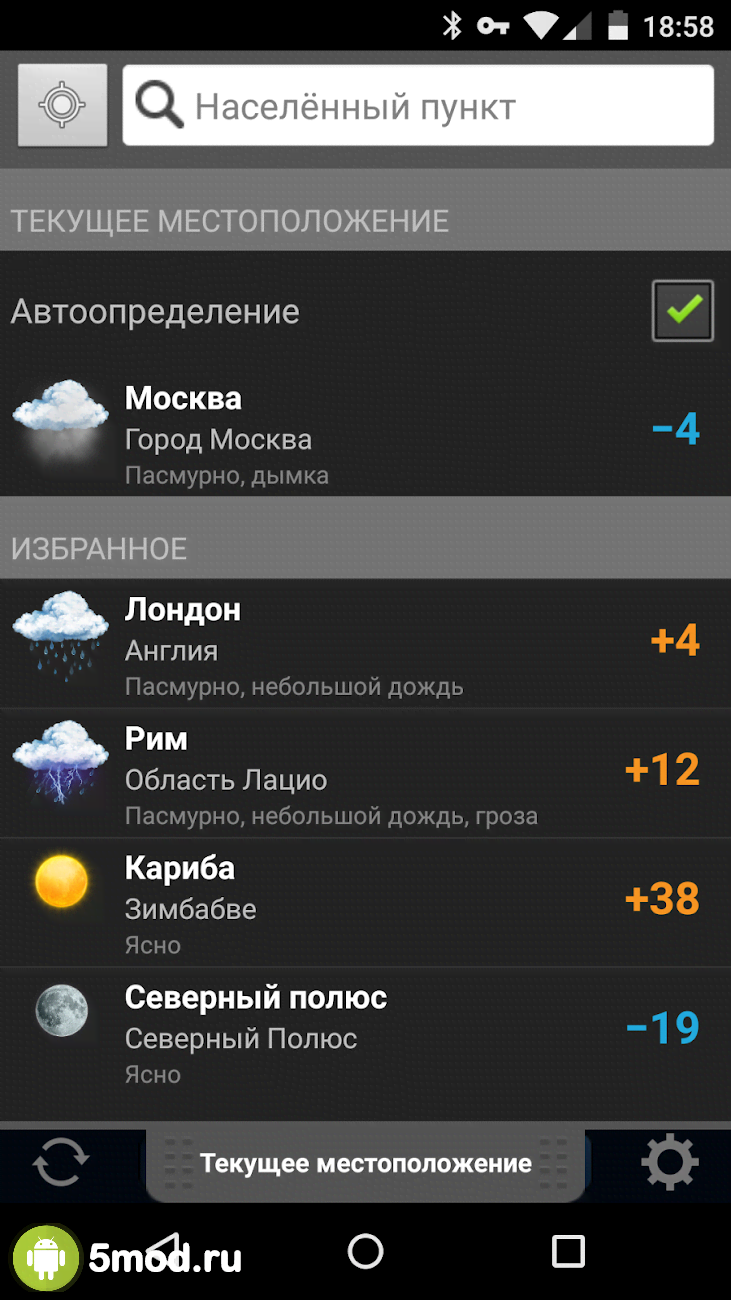The width and height of the screenshot is (731, 1300).
Task: Show recent apps
Action: click(568, 1251)
